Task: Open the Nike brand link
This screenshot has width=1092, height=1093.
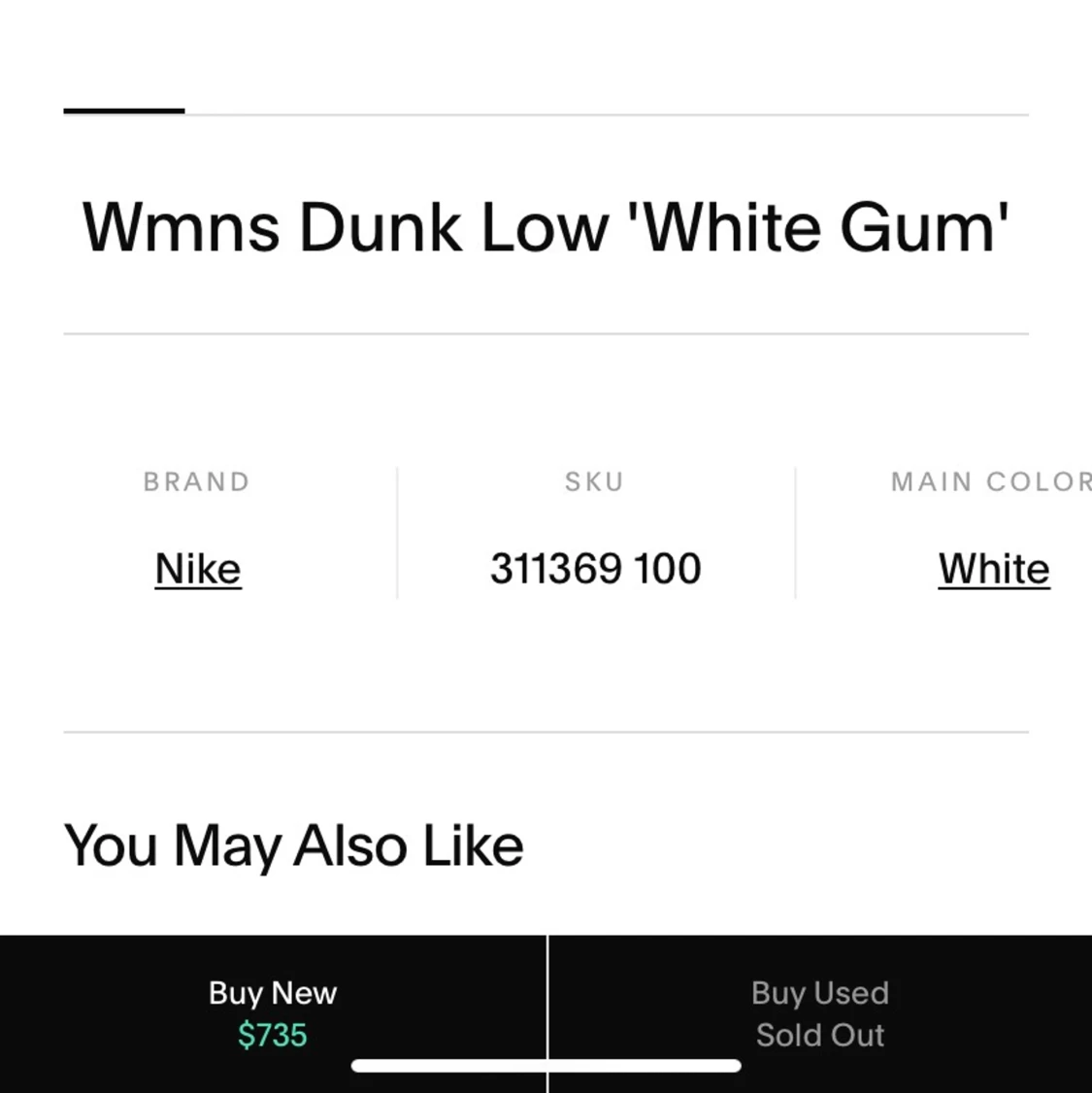Action: [x=198, y=569]
